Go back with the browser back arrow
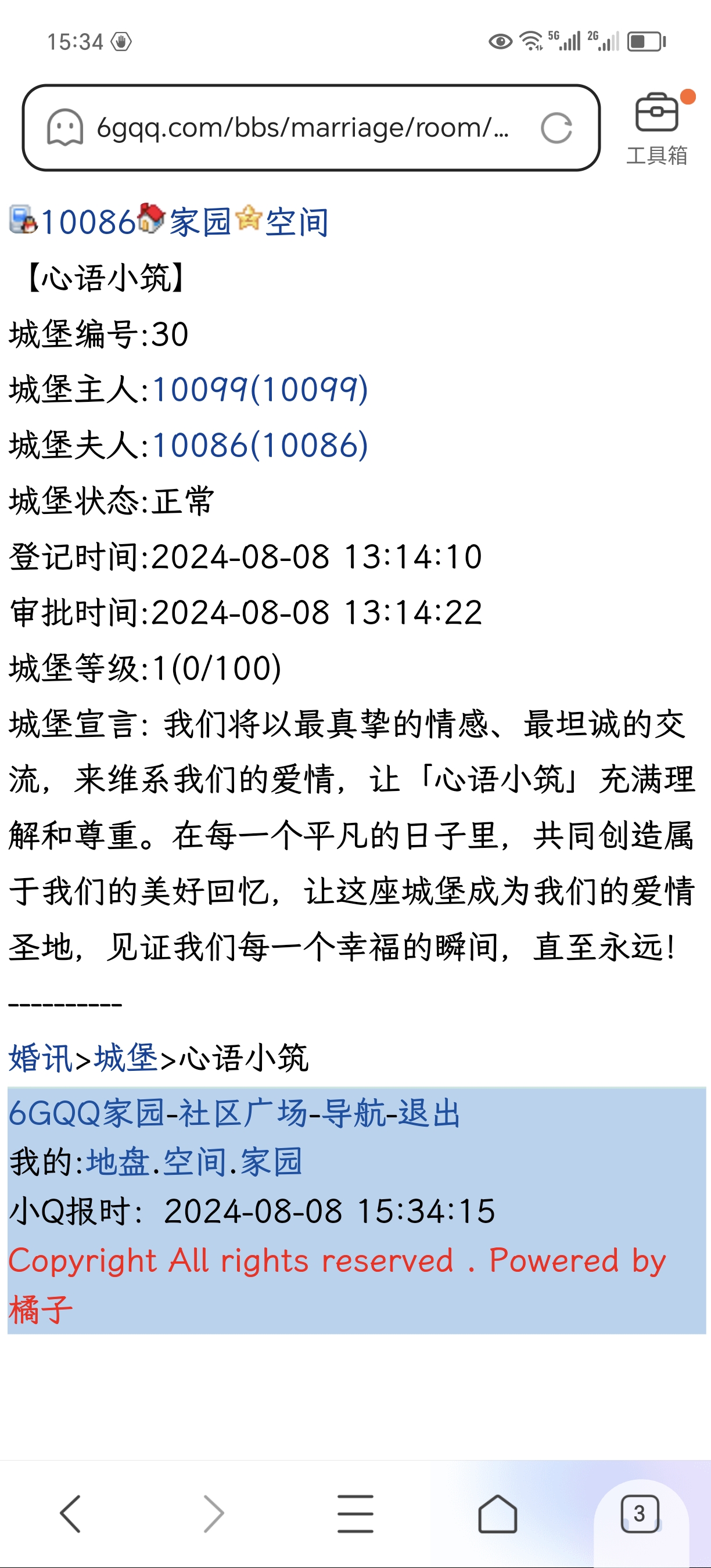This screenshot has height=1568, width=711. 71,1514
